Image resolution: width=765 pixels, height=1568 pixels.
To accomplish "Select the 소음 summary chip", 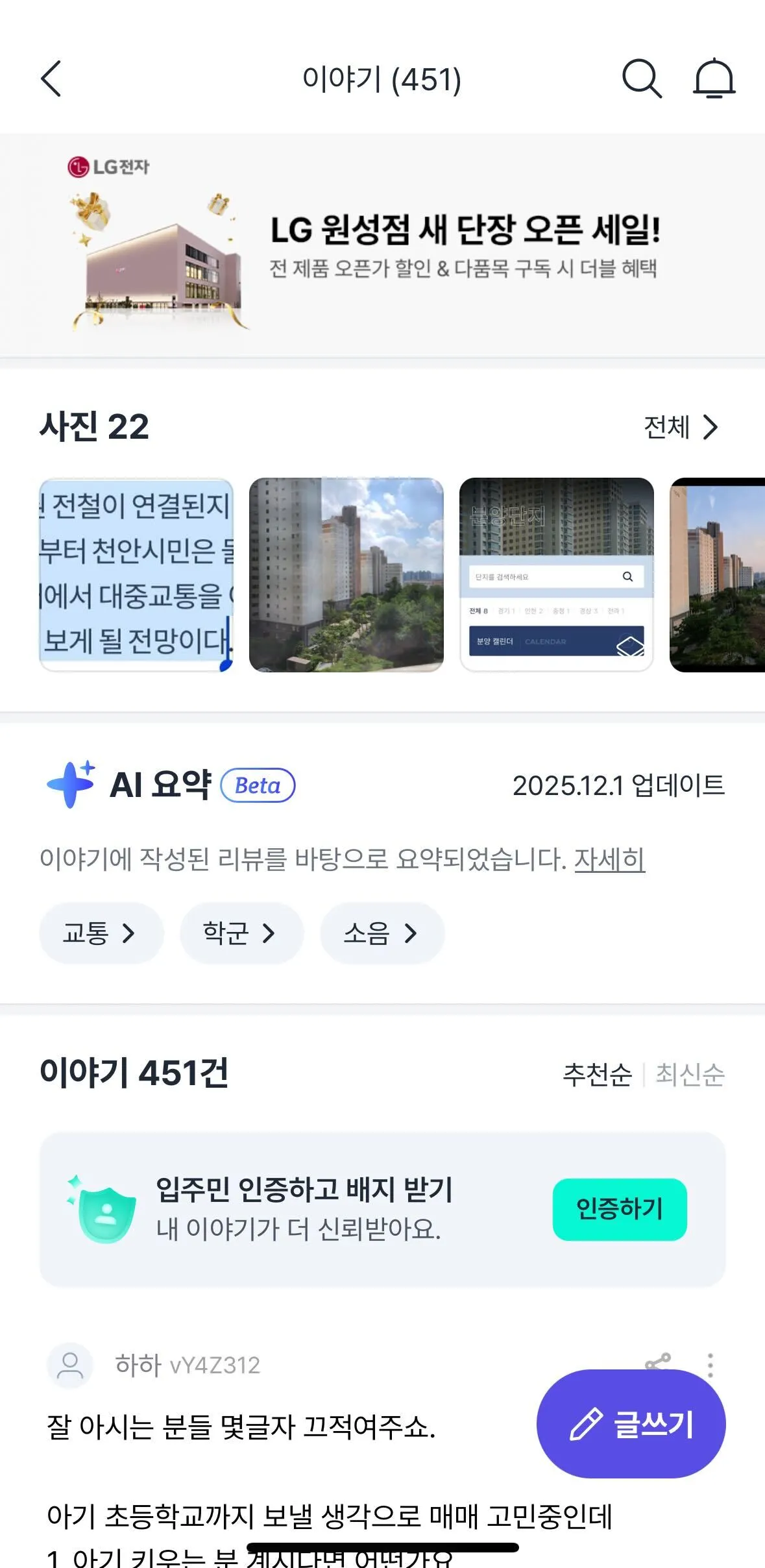I will click(382, 933).
